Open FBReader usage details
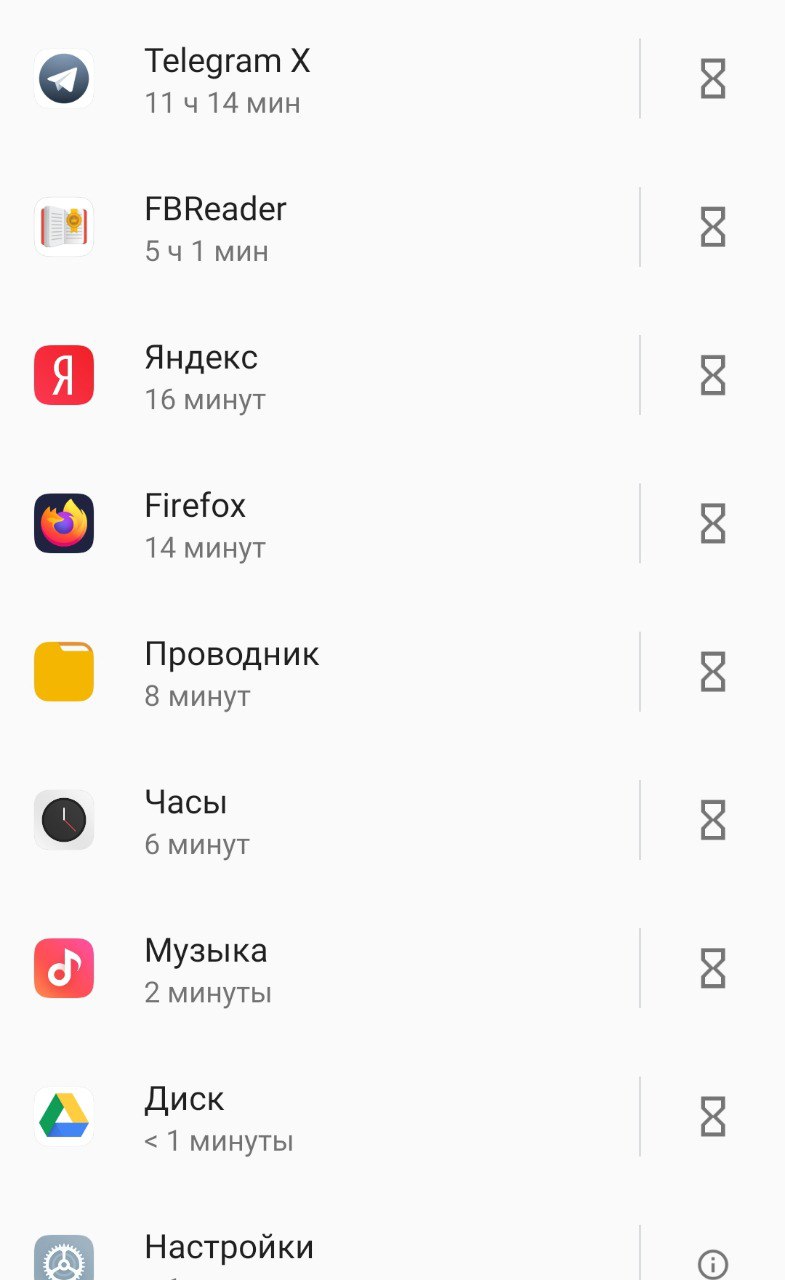785x1280 pixels. pos(320,227)
